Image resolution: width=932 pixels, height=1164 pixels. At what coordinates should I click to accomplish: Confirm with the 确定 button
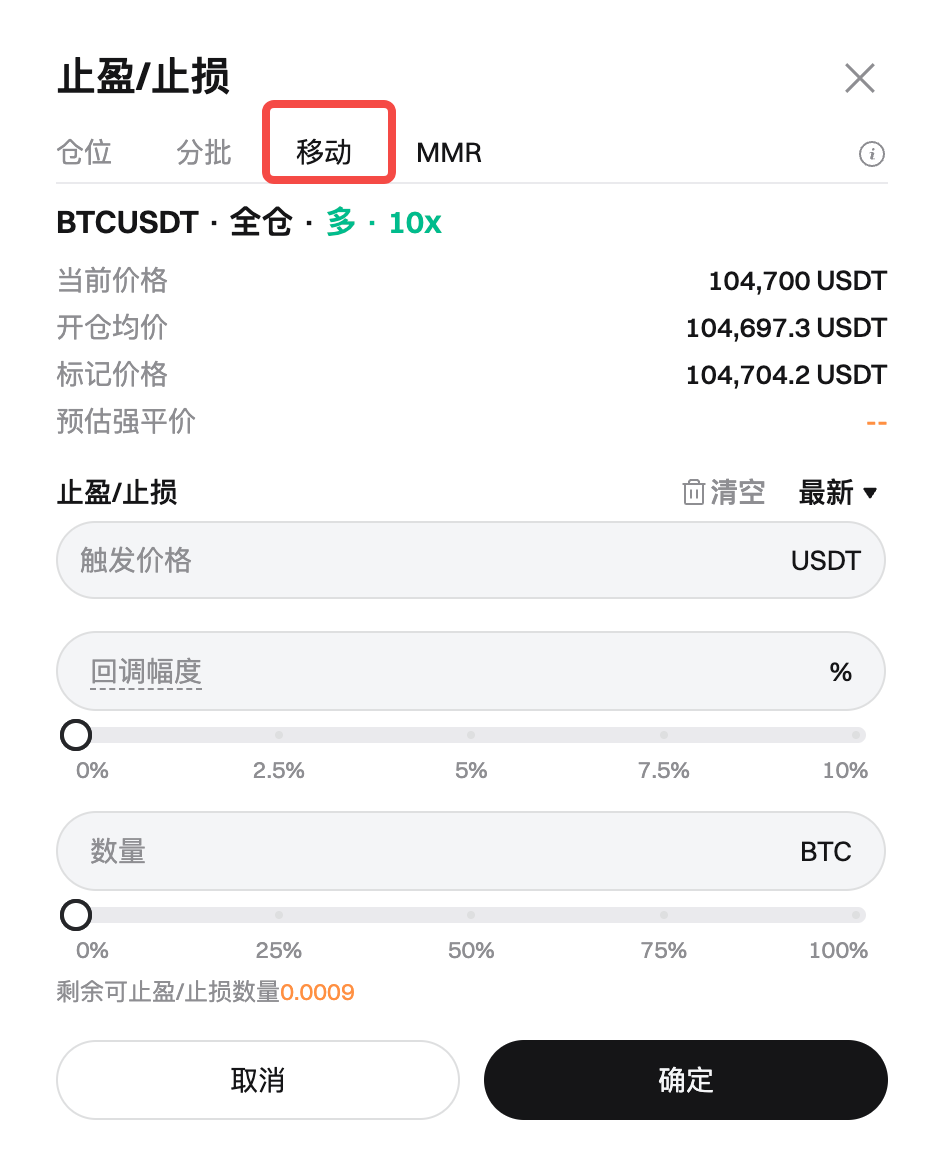pos(686,1080)
